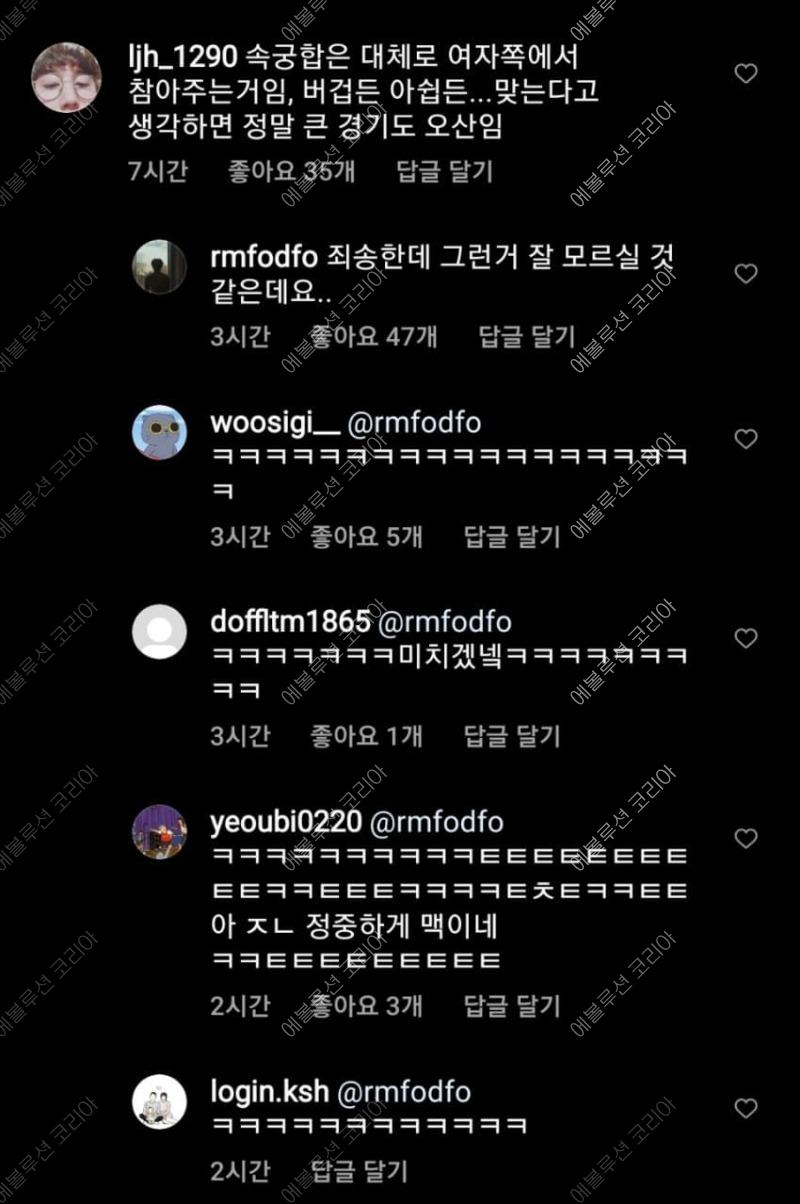Viewport: 800px width, 1204px height.
Task: Heart the reply from login.ksh
Action: point(746,1108)
